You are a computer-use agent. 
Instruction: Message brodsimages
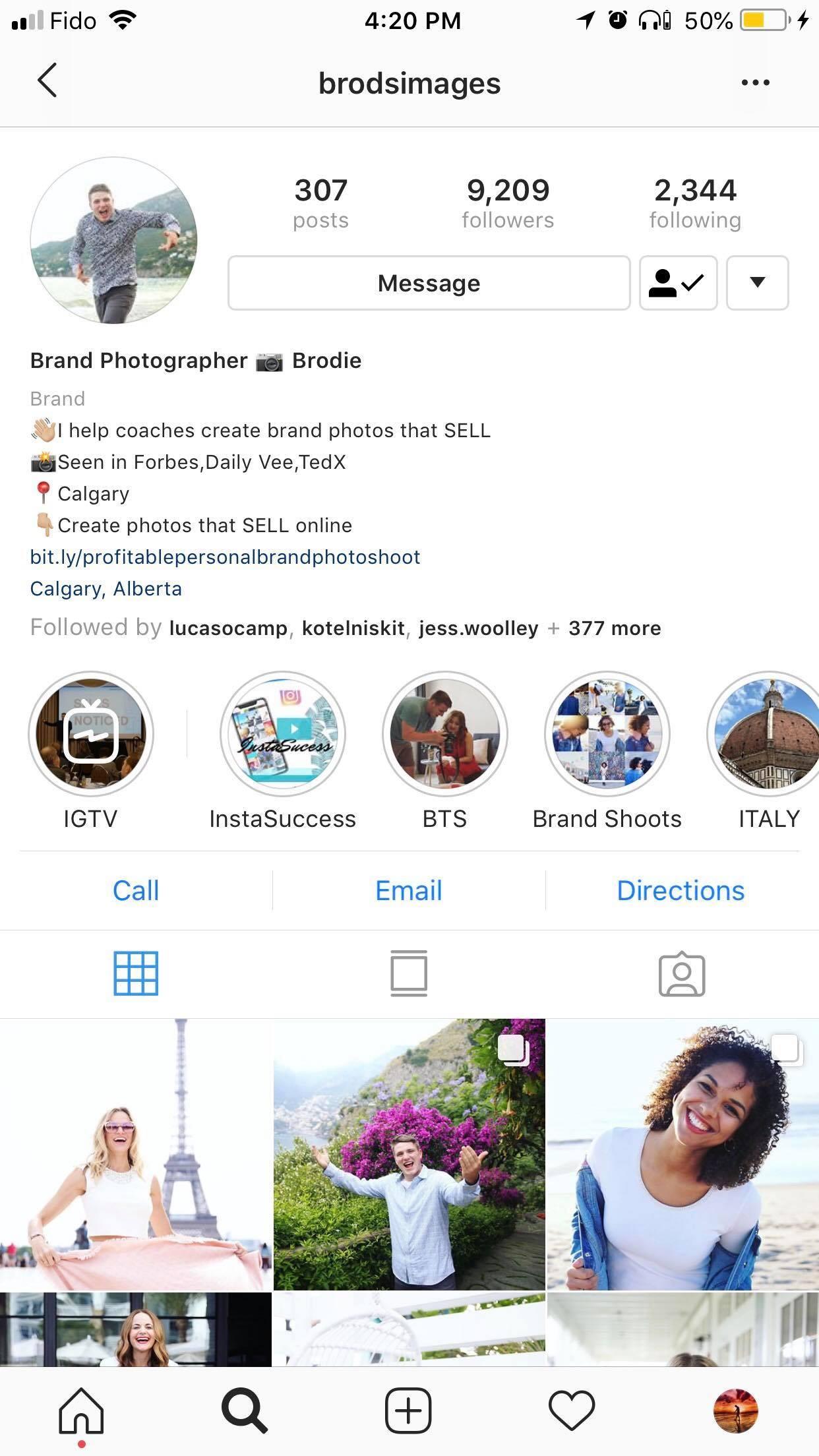(x=429, y=283)
